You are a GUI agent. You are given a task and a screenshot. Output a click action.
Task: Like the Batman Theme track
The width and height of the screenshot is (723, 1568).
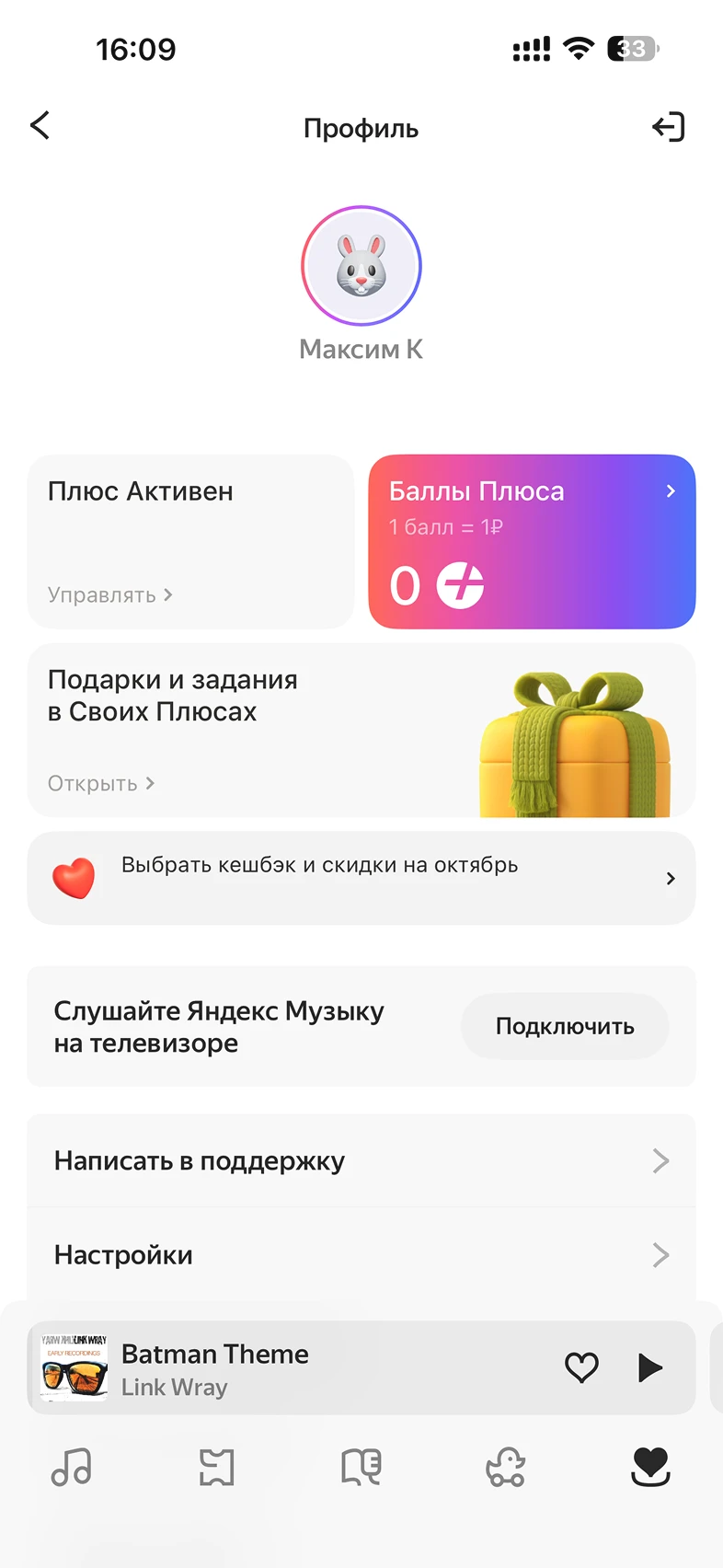click(581, 1367)
